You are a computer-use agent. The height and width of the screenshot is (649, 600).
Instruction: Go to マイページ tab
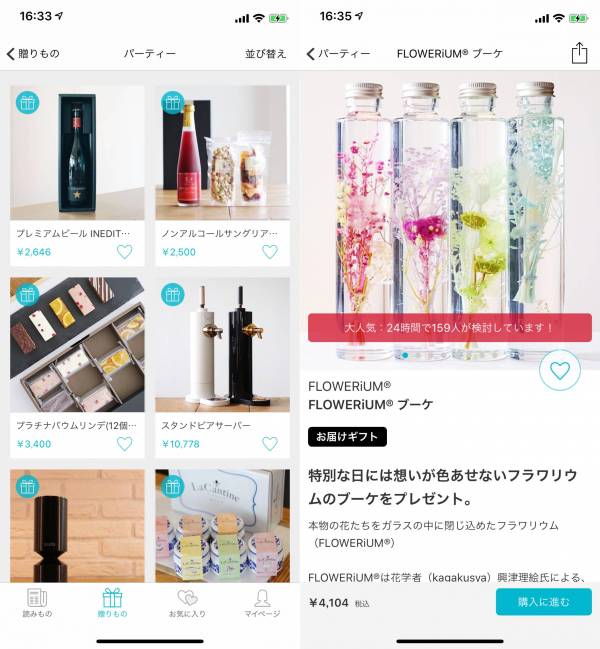click(x=262, y=604)
